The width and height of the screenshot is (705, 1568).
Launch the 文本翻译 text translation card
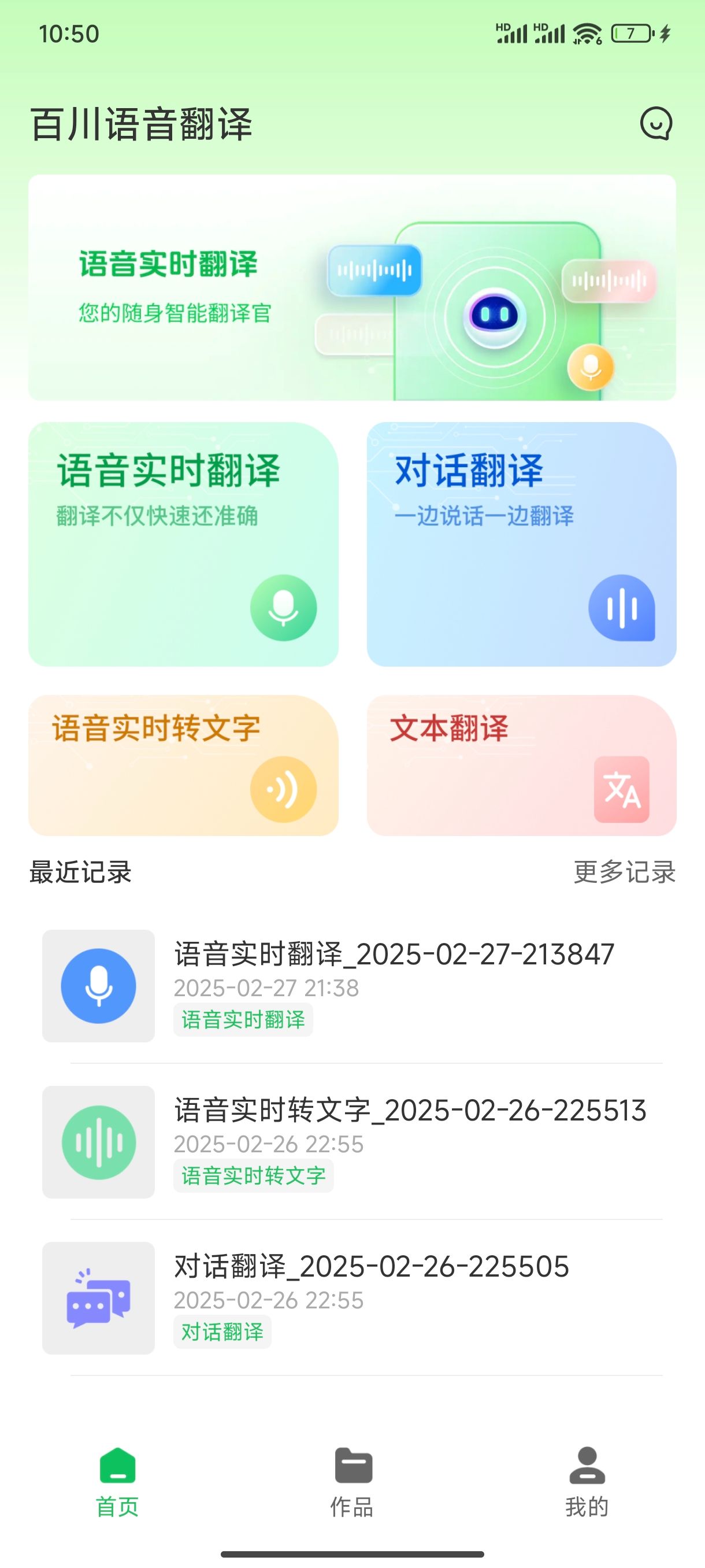(521, 765)
